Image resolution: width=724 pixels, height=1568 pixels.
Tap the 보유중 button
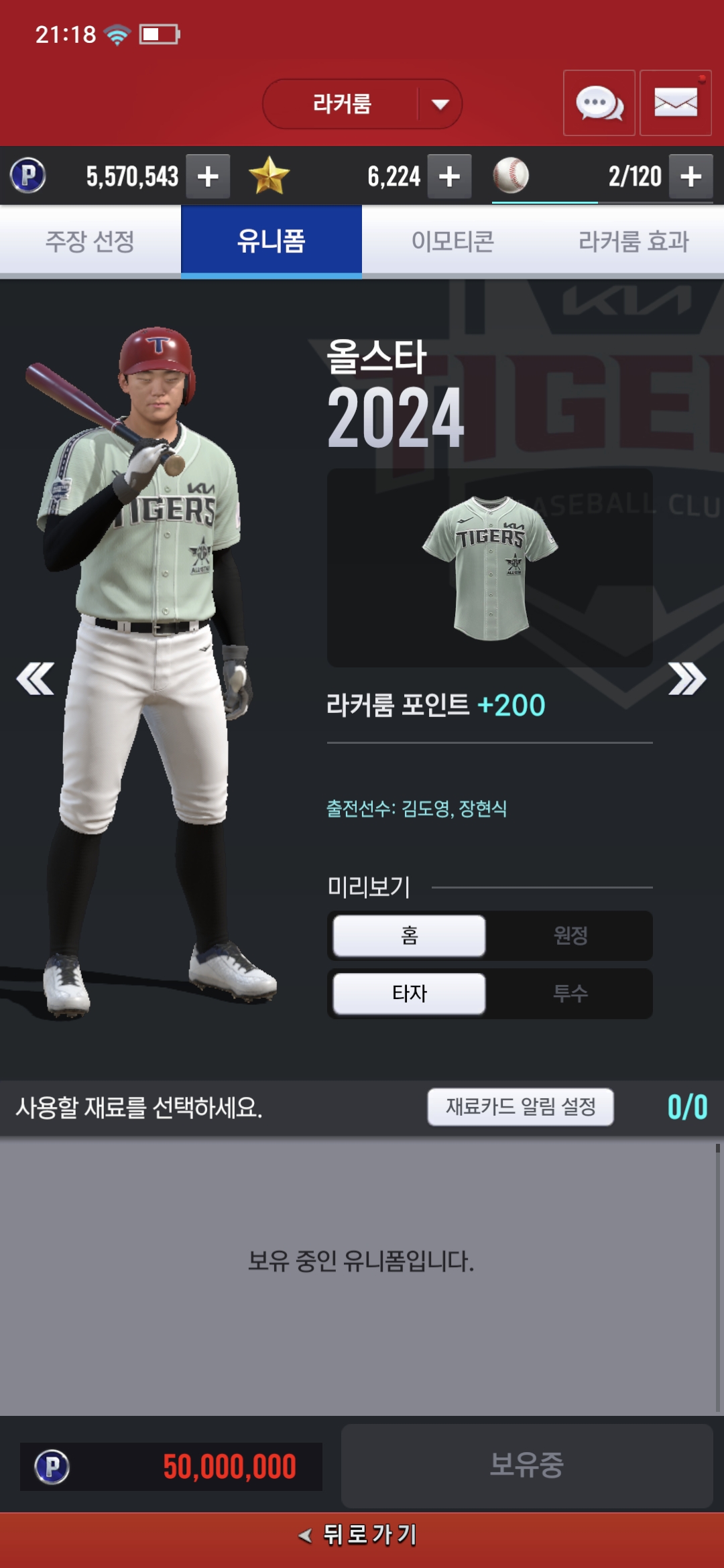pos(527,1466)
